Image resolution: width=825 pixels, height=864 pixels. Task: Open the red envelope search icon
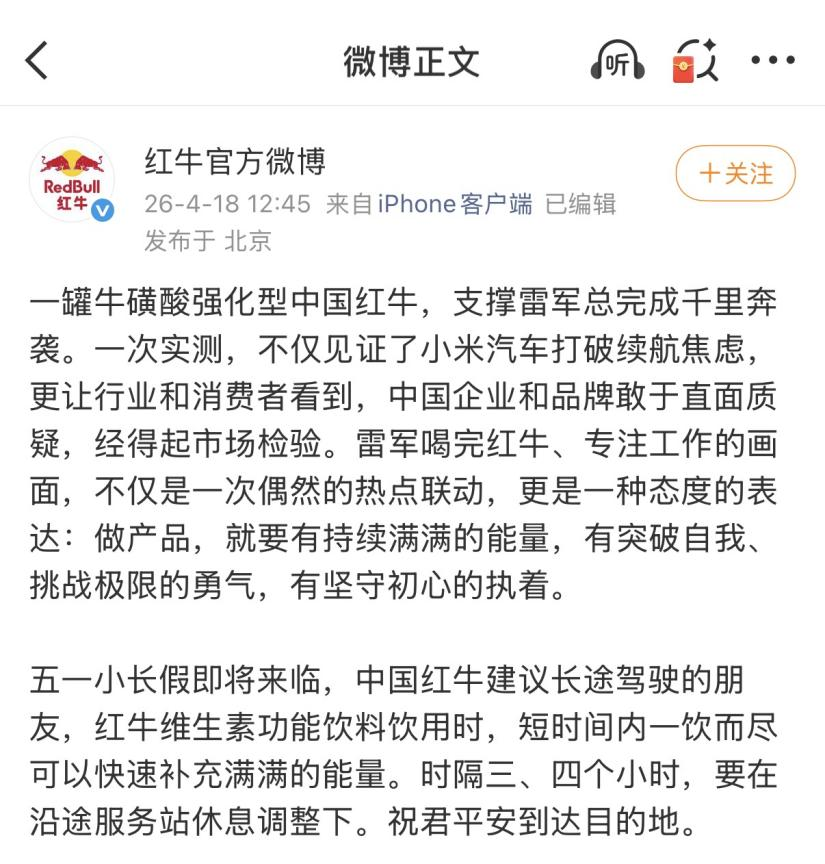coord(696,62)
